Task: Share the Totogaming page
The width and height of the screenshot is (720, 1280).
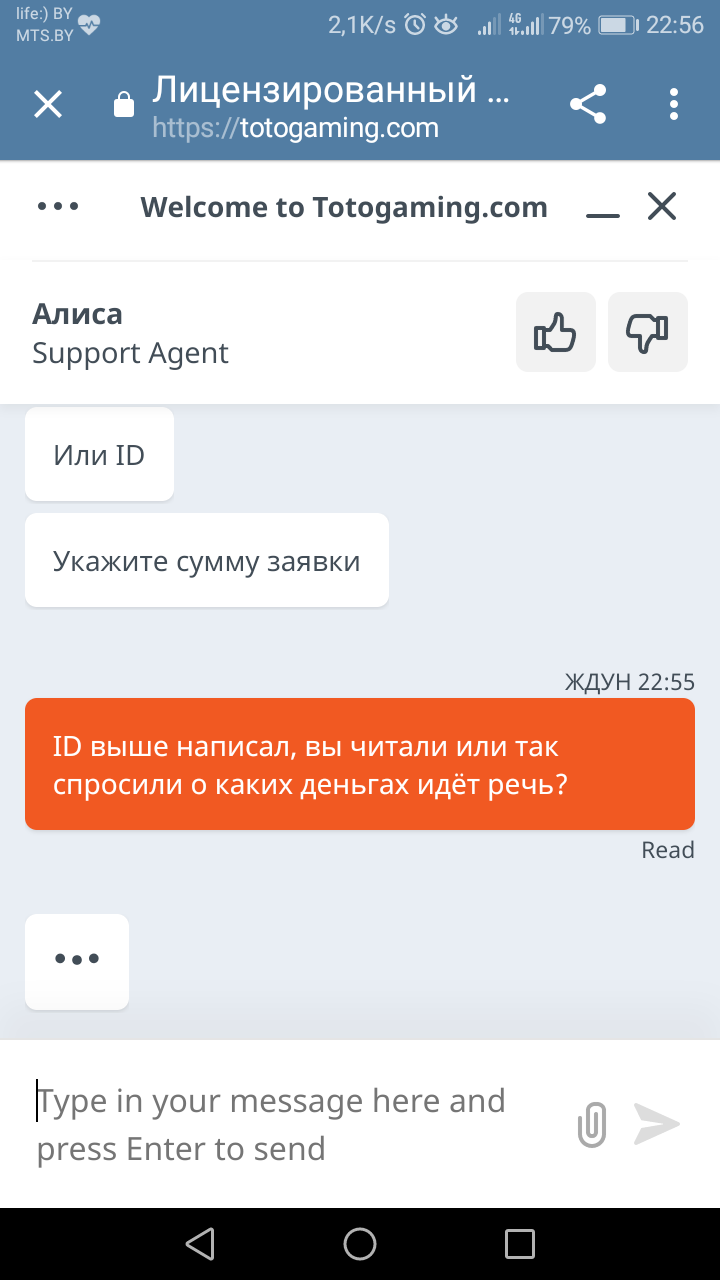Action: click(588, 104)
